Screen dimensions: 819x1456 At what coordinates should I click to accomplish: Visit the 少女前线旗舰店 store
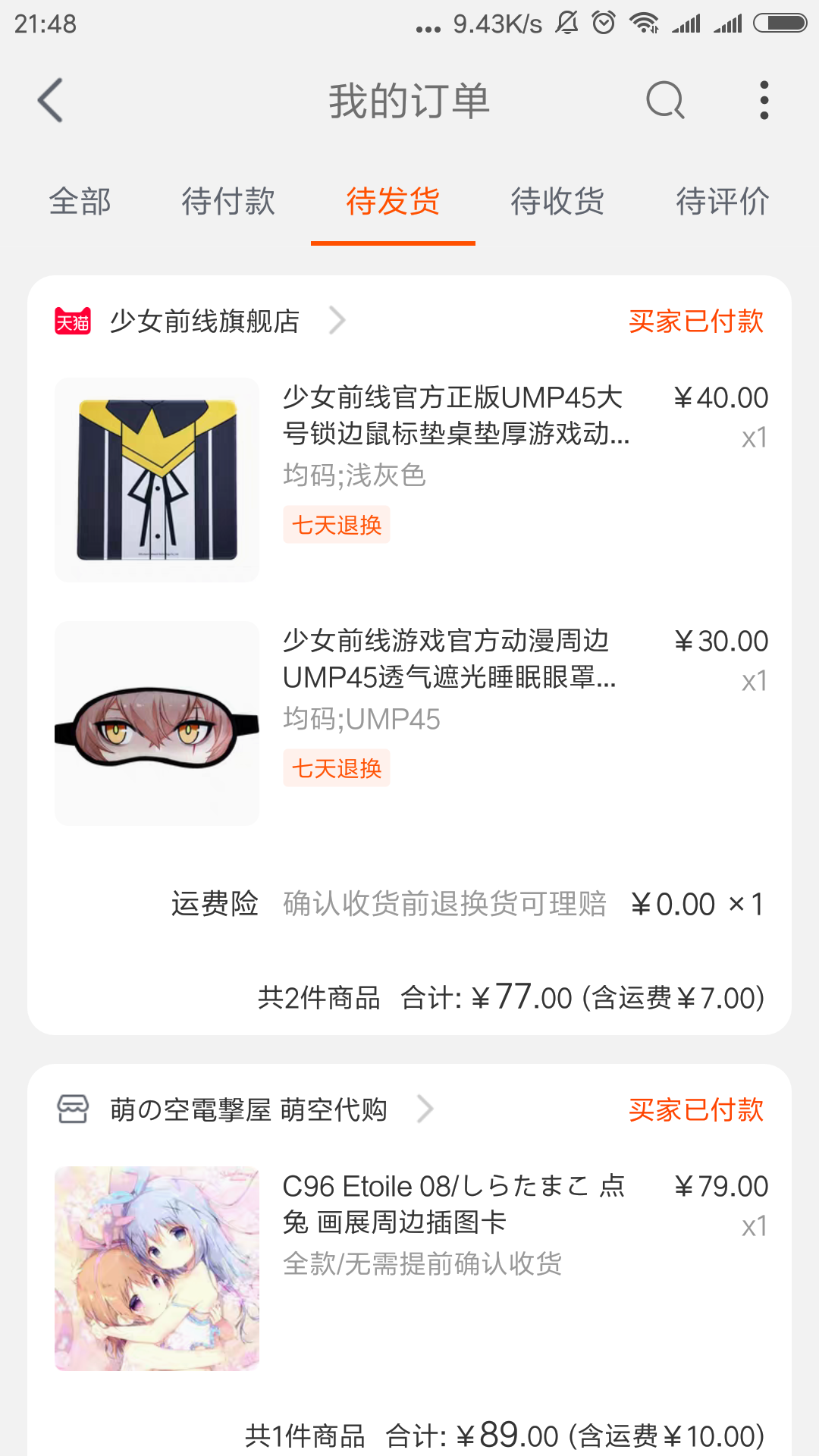tap(205, 322)
